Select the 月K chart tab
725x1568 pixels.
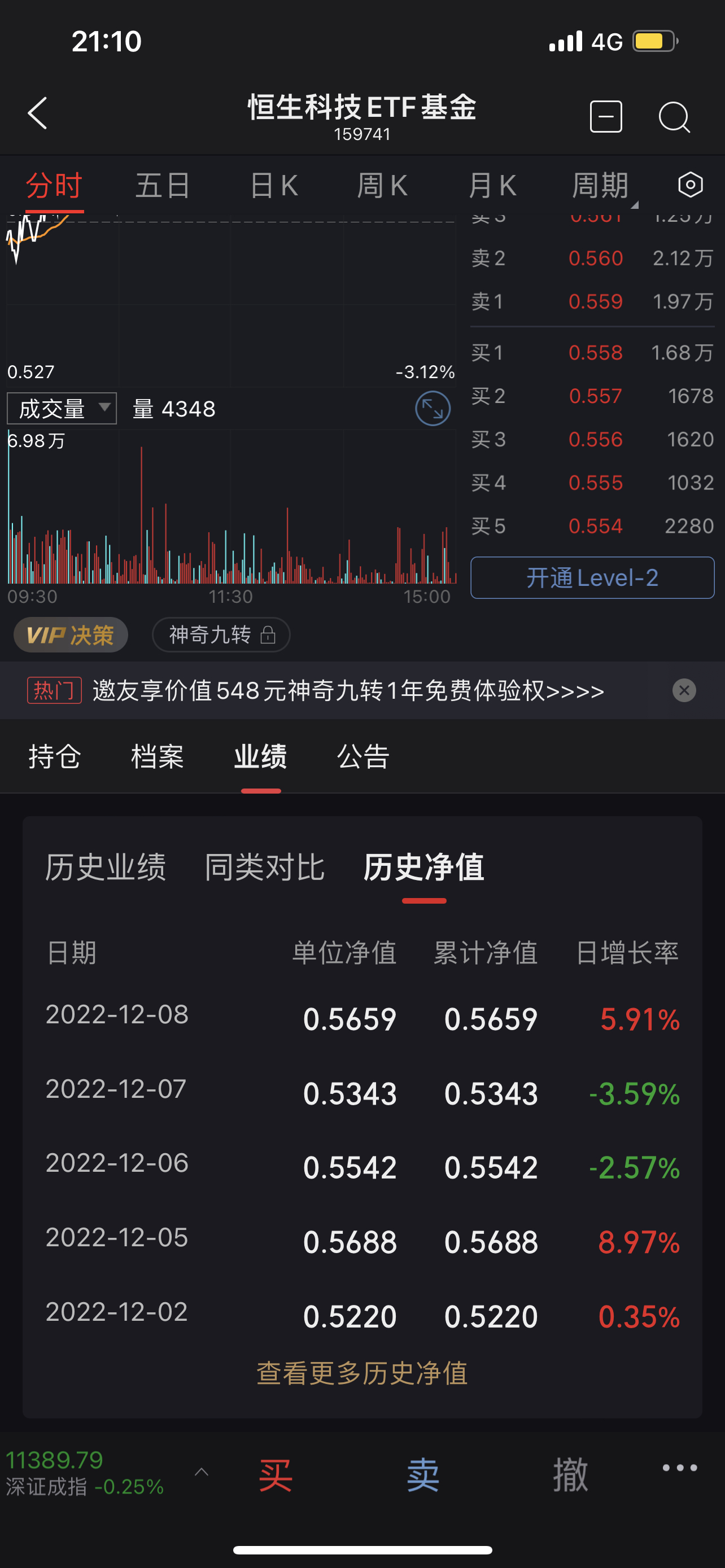click(492, 185)
